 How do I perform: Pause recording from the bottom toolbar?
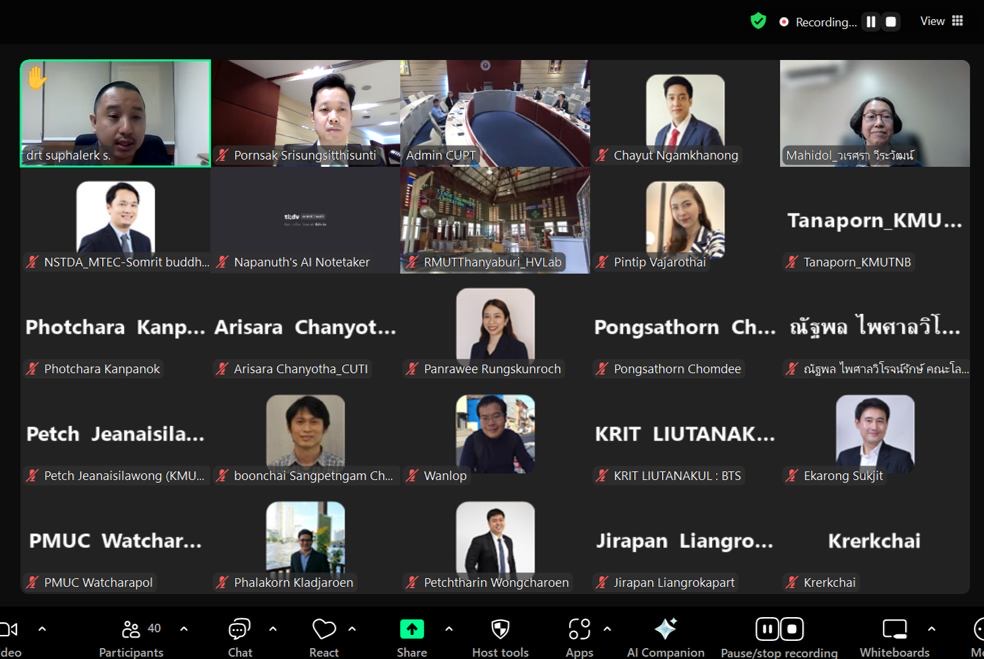click(767, 628)
